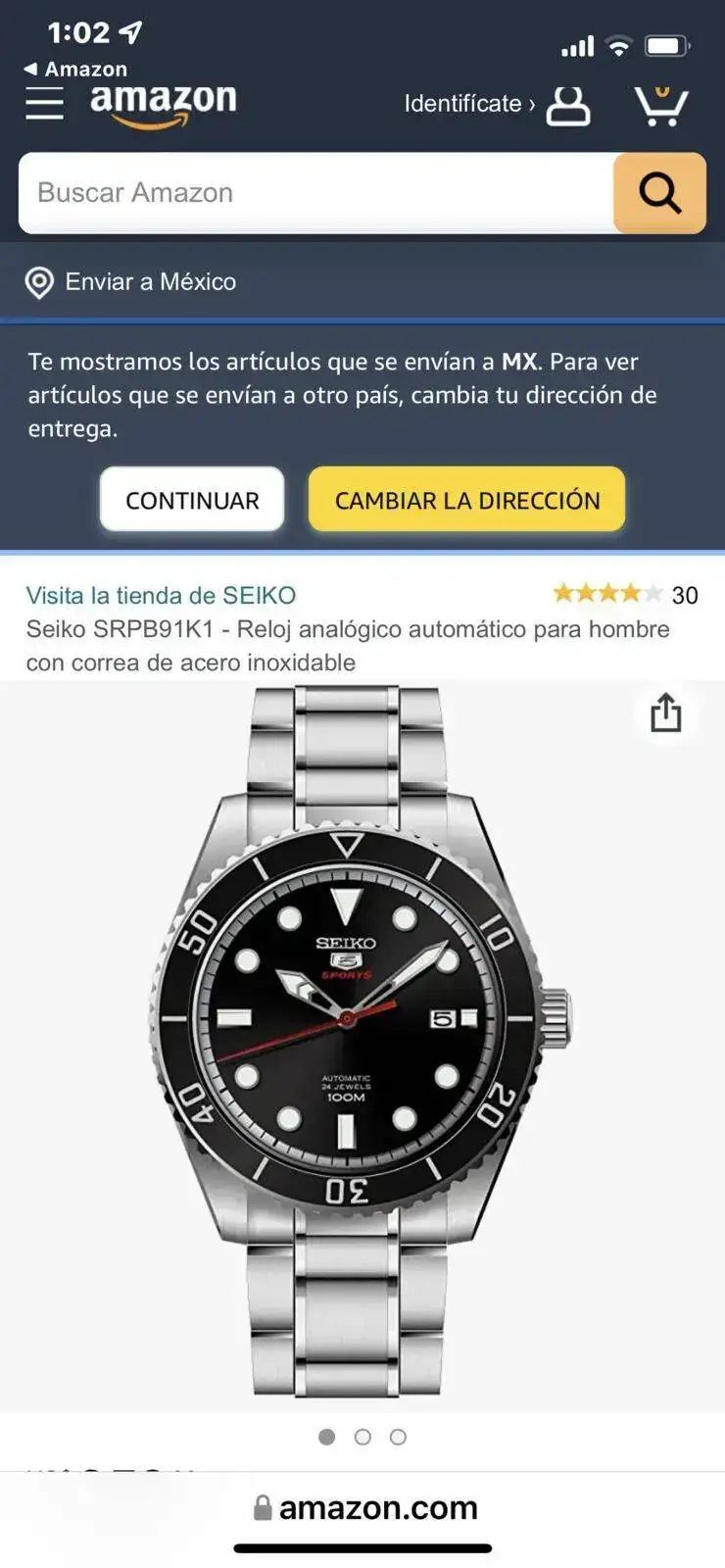Tap the orange search magnifier button

[659, 193]
